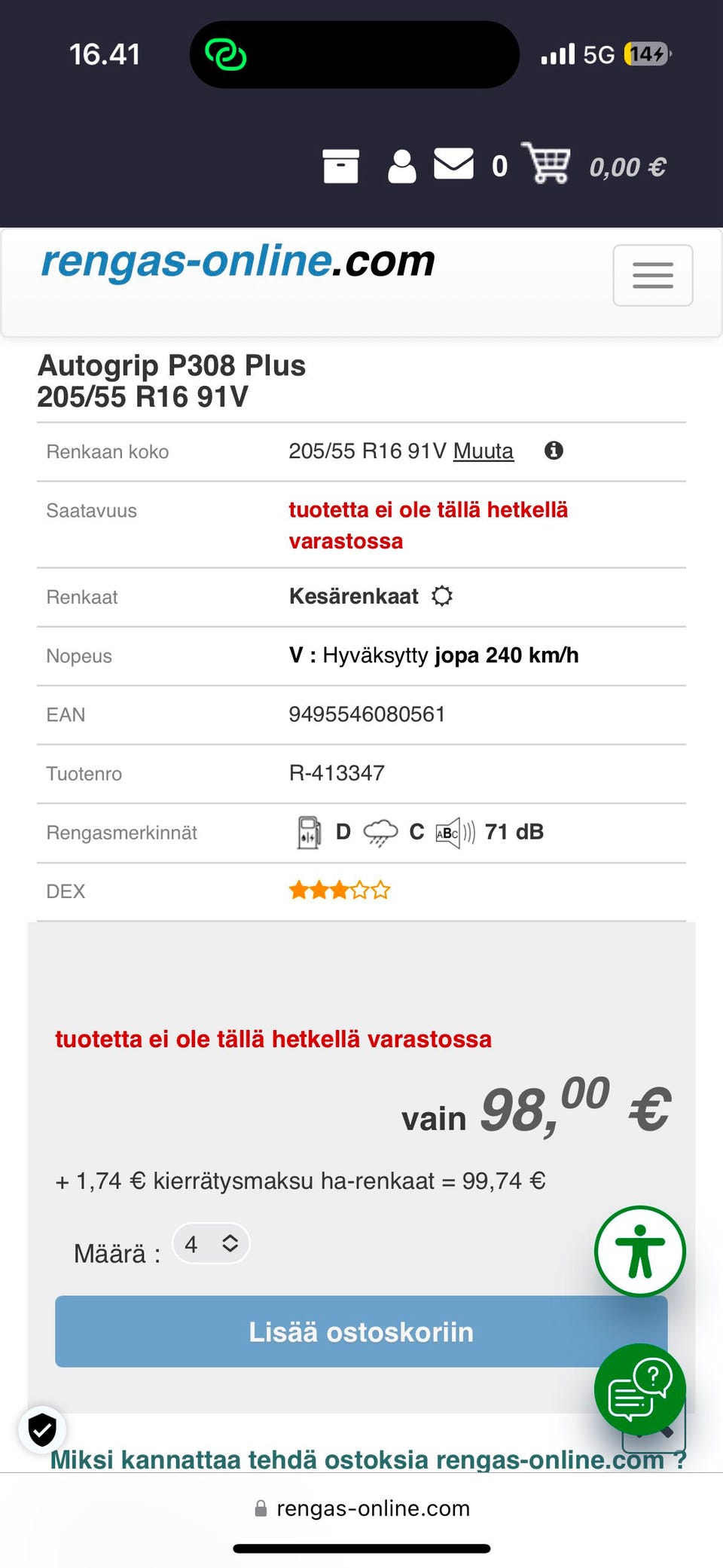The image size is (723, 1568).
Task: Adjust the DEX star rating
Action: 339,890
